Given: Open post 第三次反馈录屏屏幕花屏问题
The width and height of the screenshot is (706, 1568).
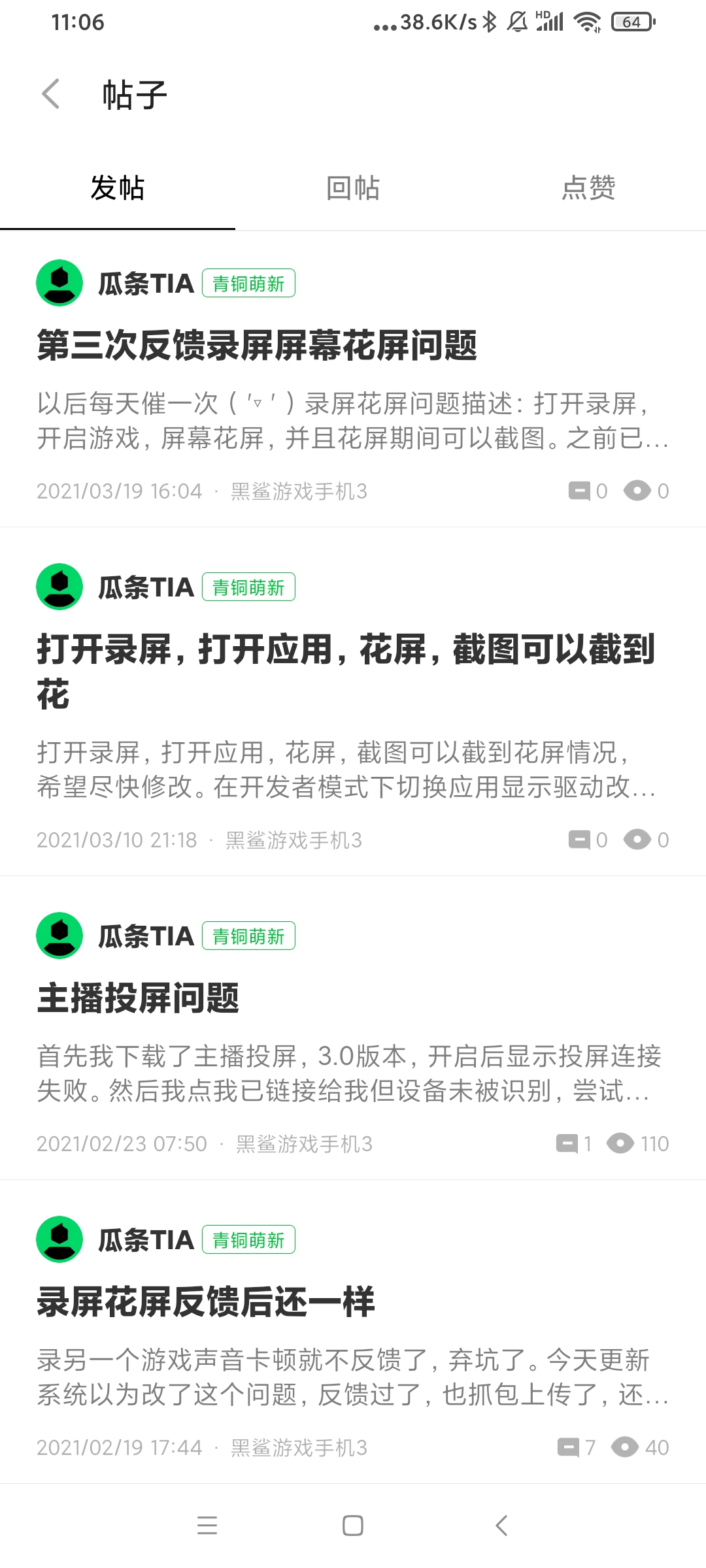Looking at the screenshot, I should [x=257, y=346].
